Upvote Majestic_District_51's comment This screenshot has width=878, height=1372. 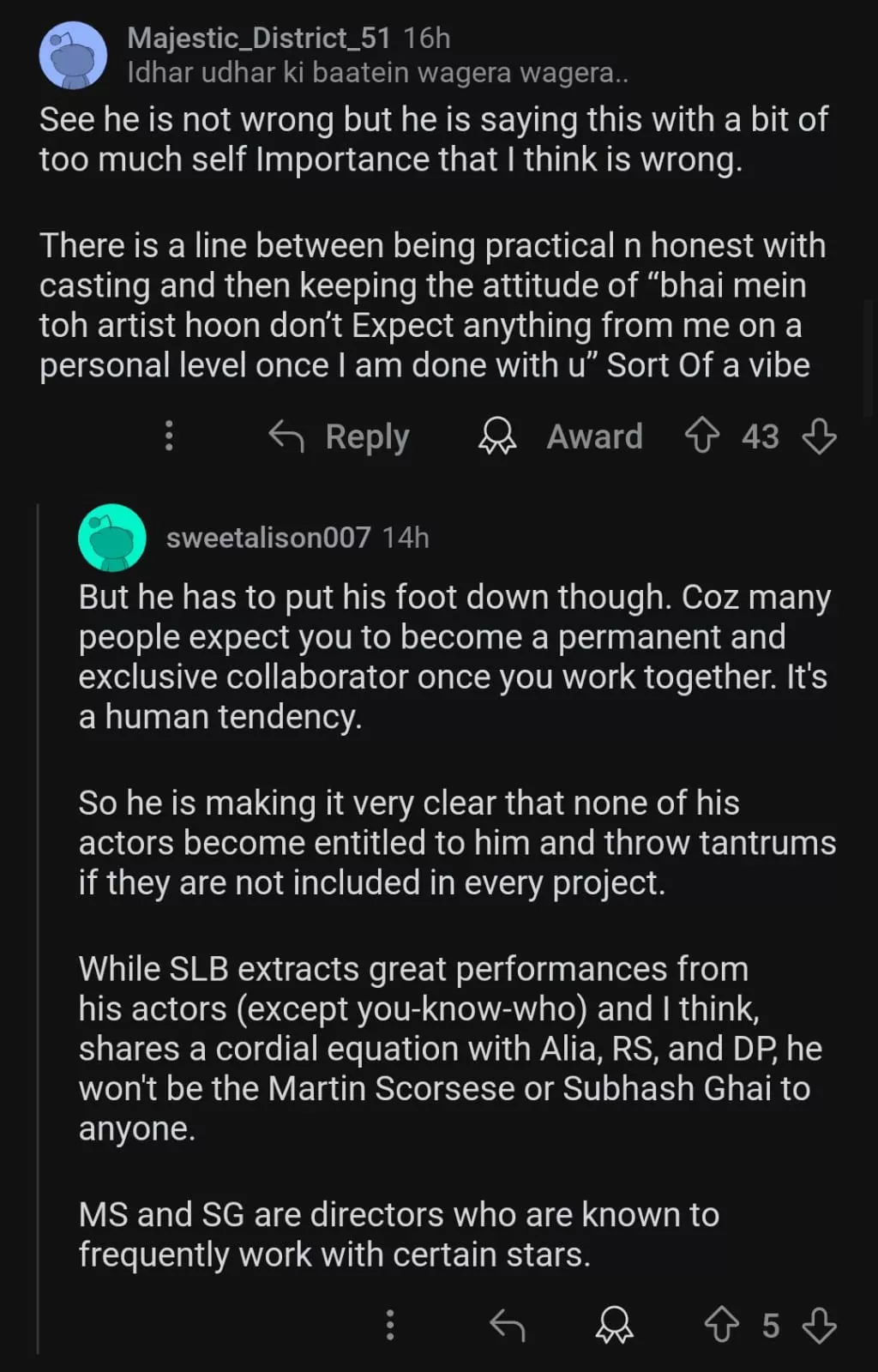coord(701,436)
